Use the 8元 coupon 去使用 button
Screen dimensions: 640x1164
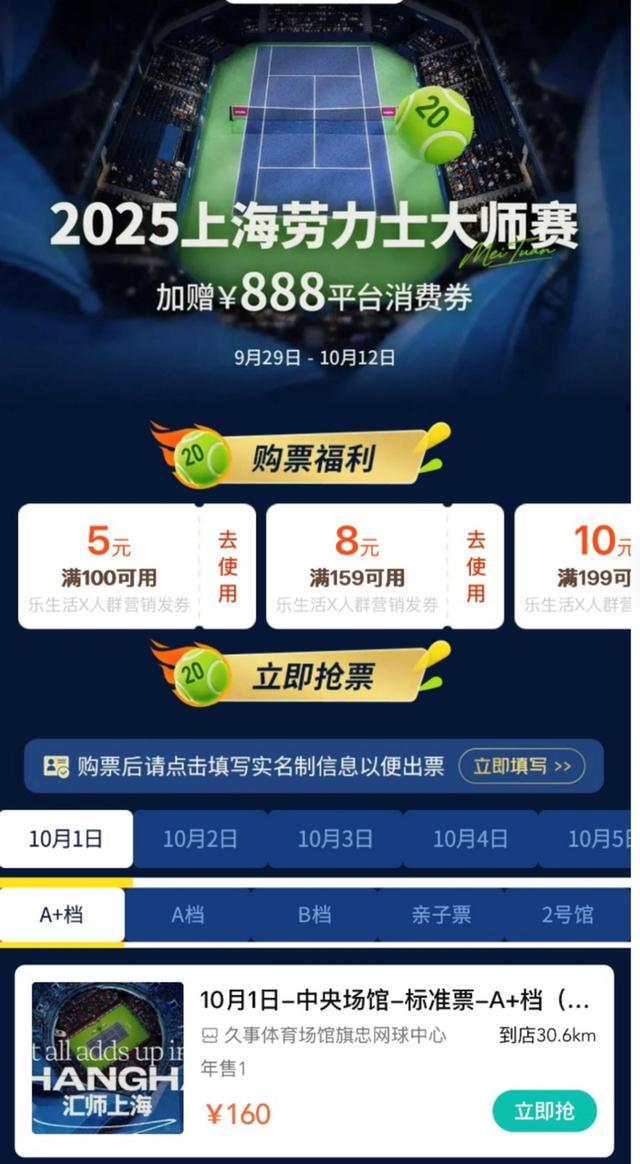pyautogui.click(x=476, y=566)
